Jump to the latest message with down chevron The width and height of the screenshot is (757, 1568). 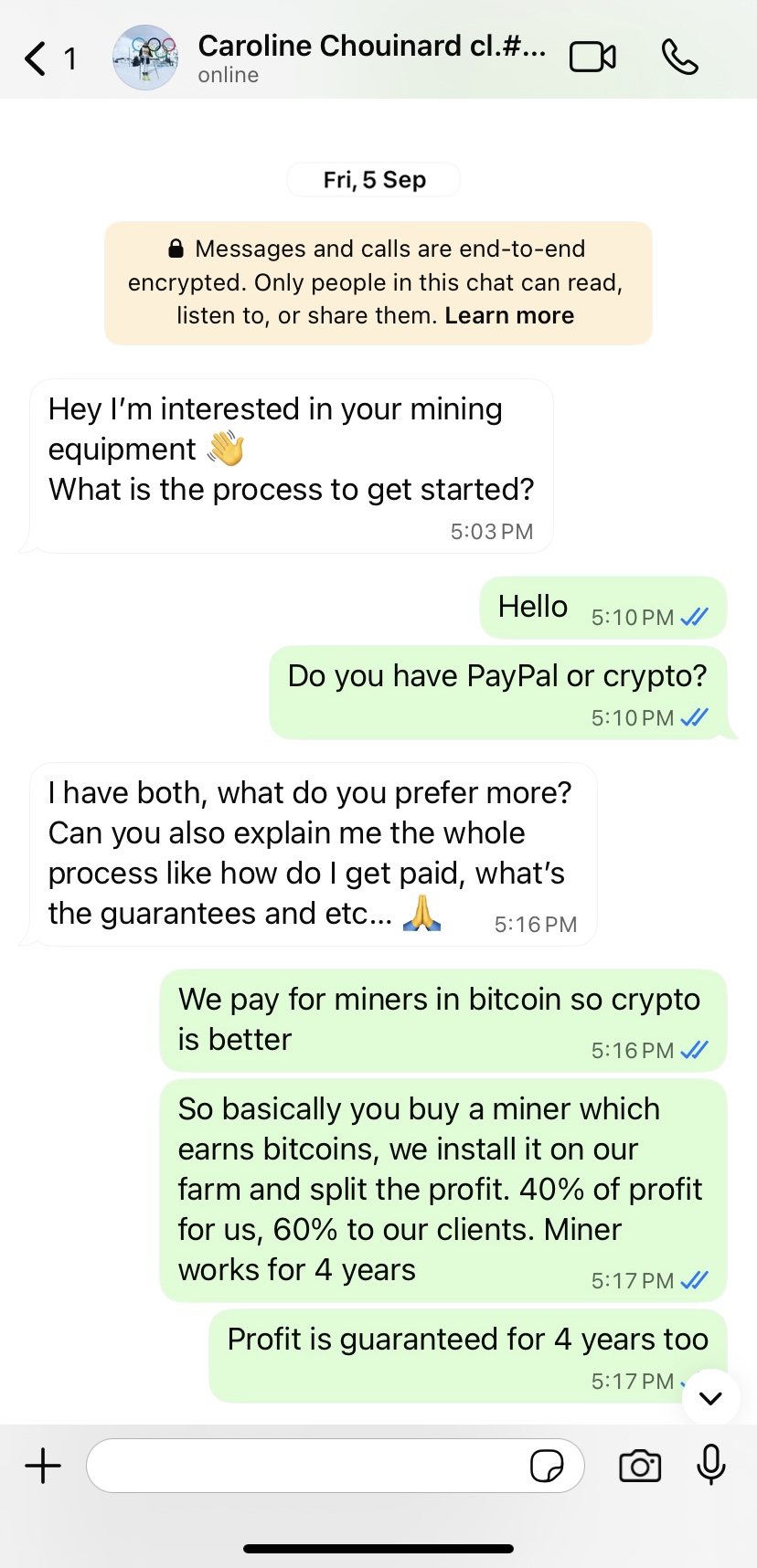tap(710, 1397)
